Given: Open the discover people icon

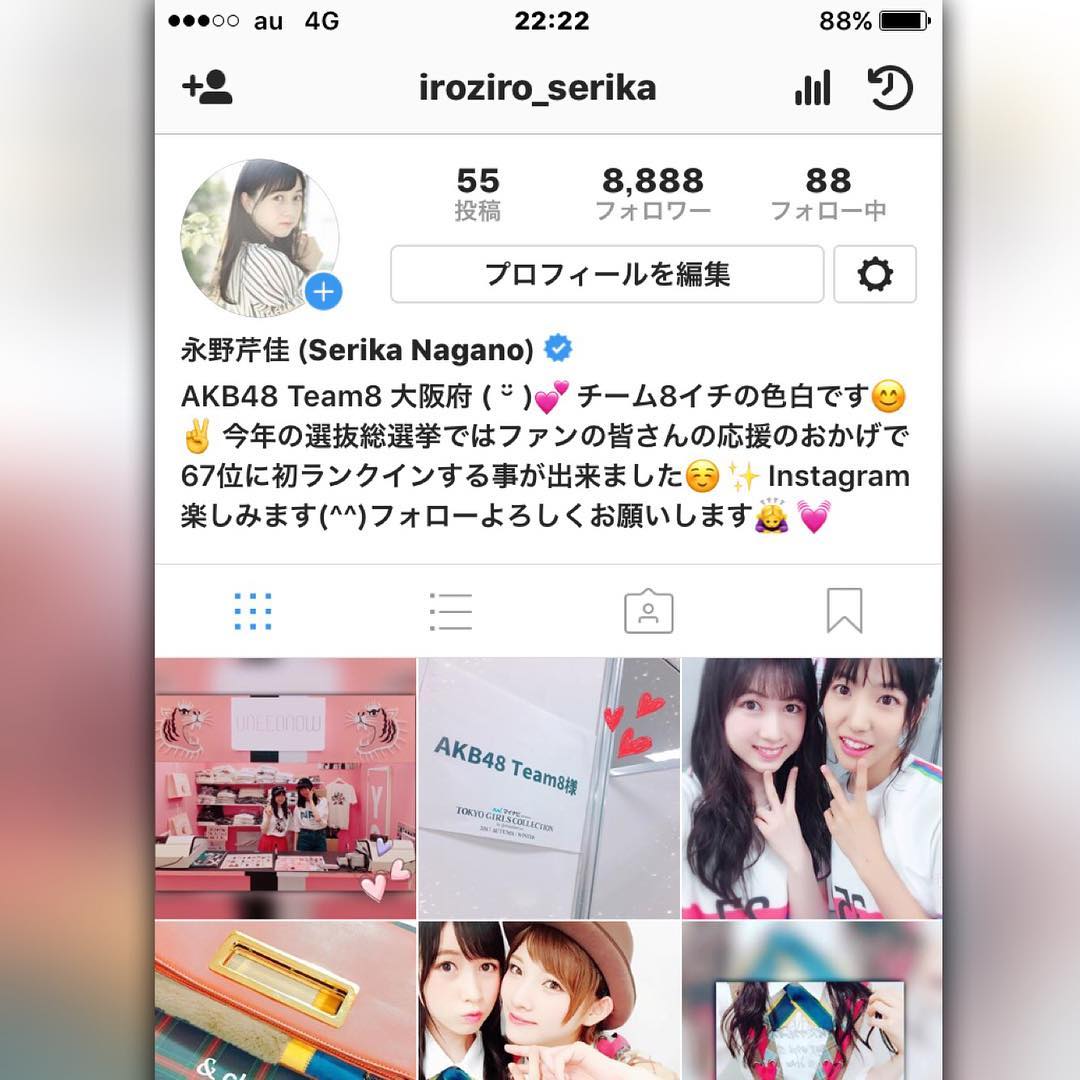Looking at the screenshot, I should [207, 88].
